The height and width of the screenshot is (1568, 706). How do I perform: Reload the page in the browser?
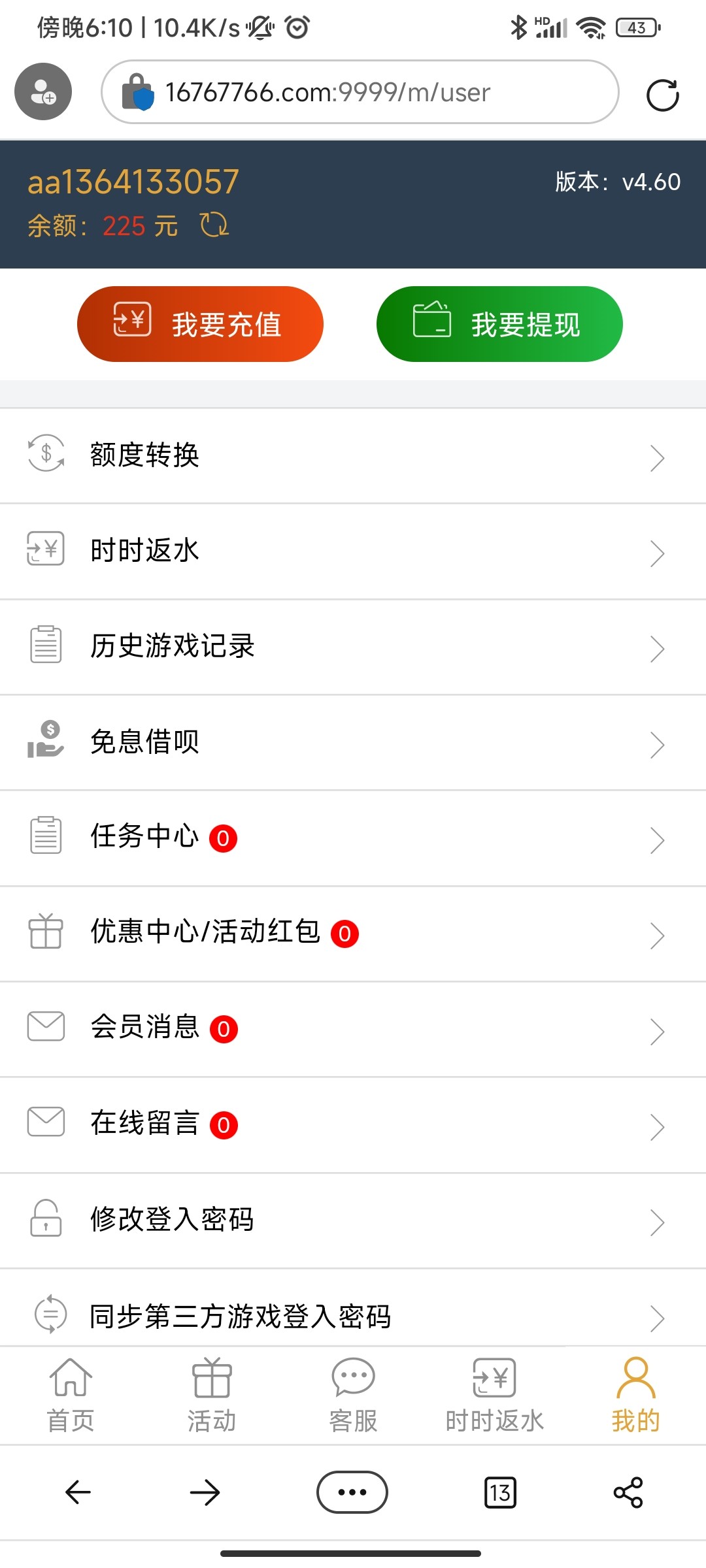[x=662, y=95]
